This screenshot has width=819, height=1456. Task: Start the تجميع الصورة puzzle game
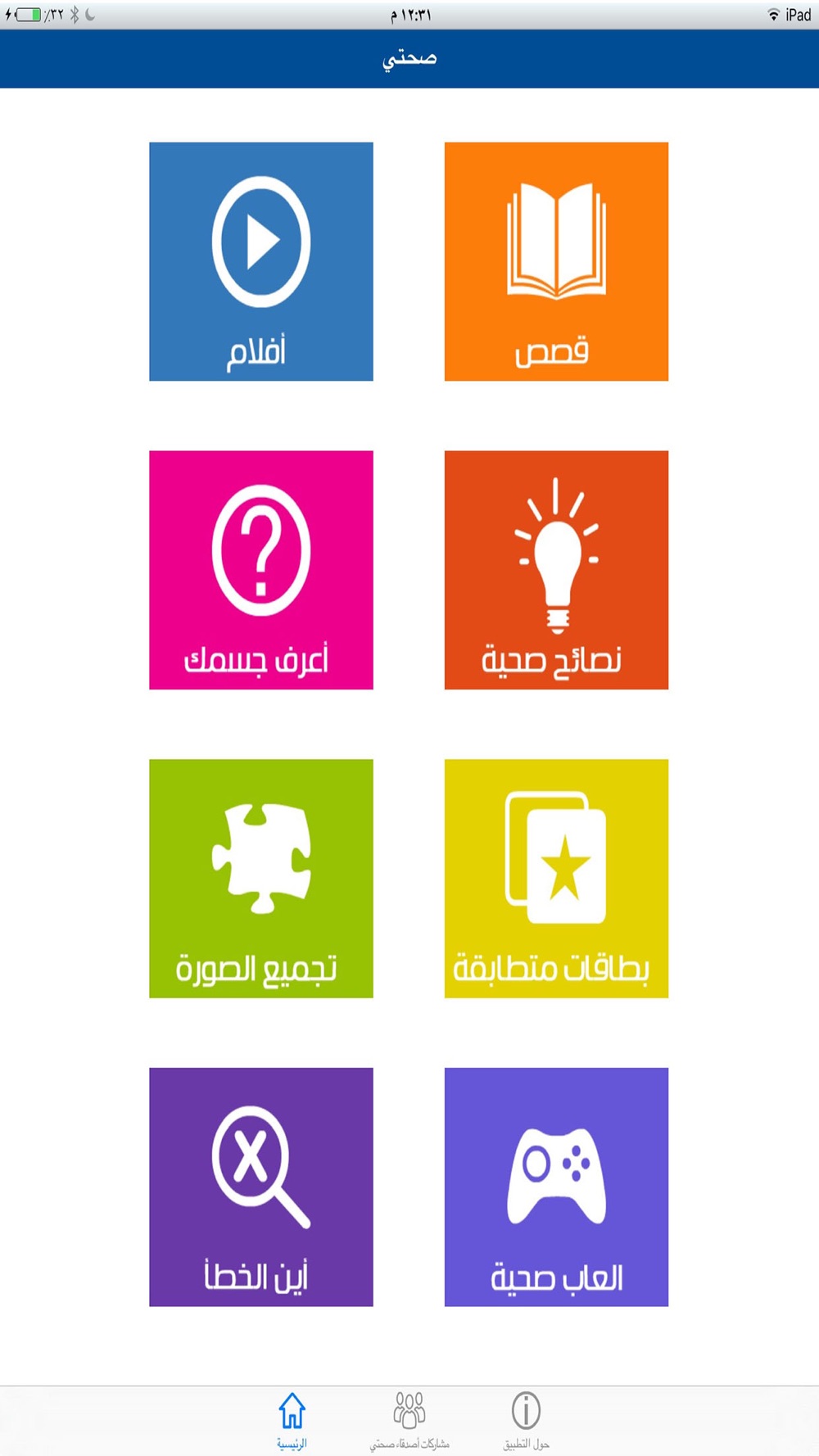pyautogui.click(x=261, y=879)
